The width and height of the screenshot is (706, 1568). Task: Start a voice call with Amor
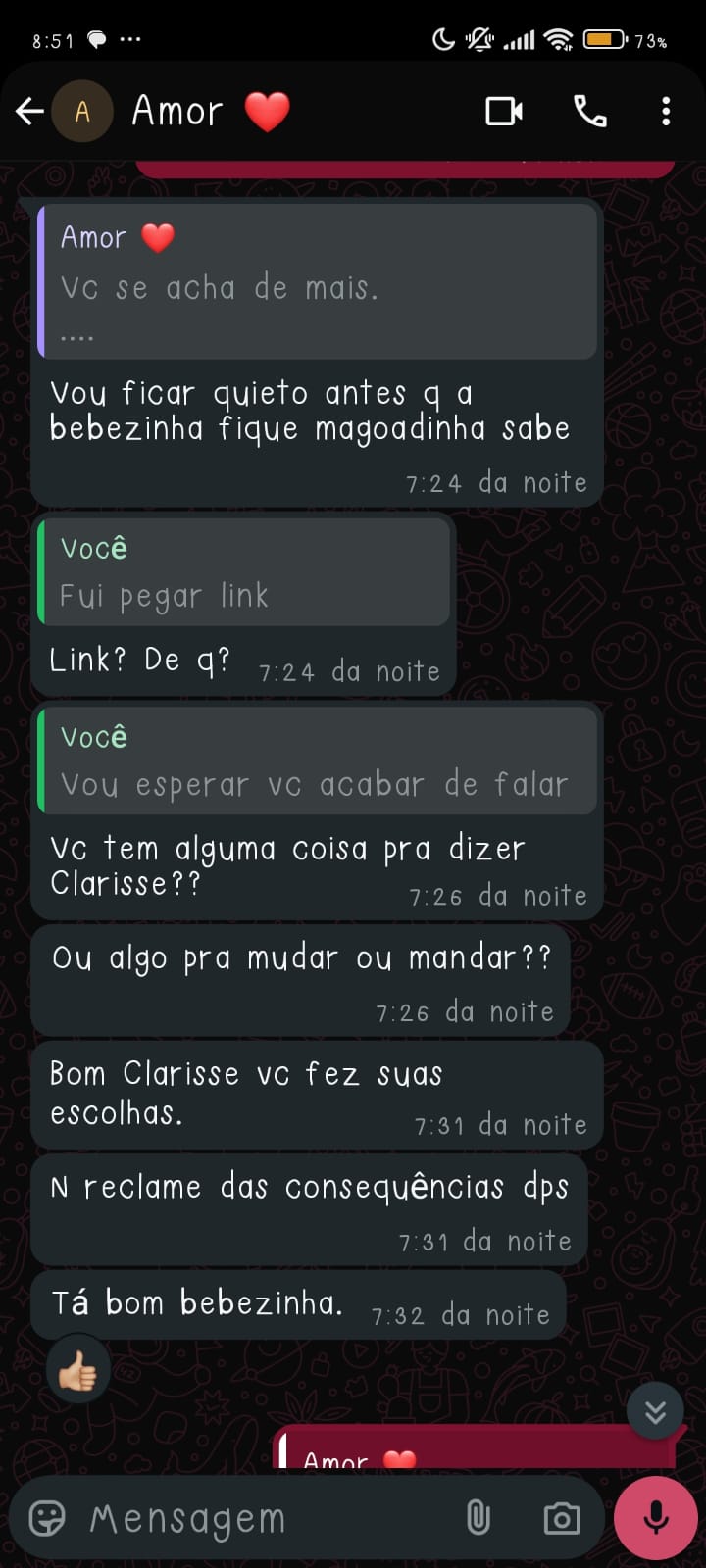589,112
